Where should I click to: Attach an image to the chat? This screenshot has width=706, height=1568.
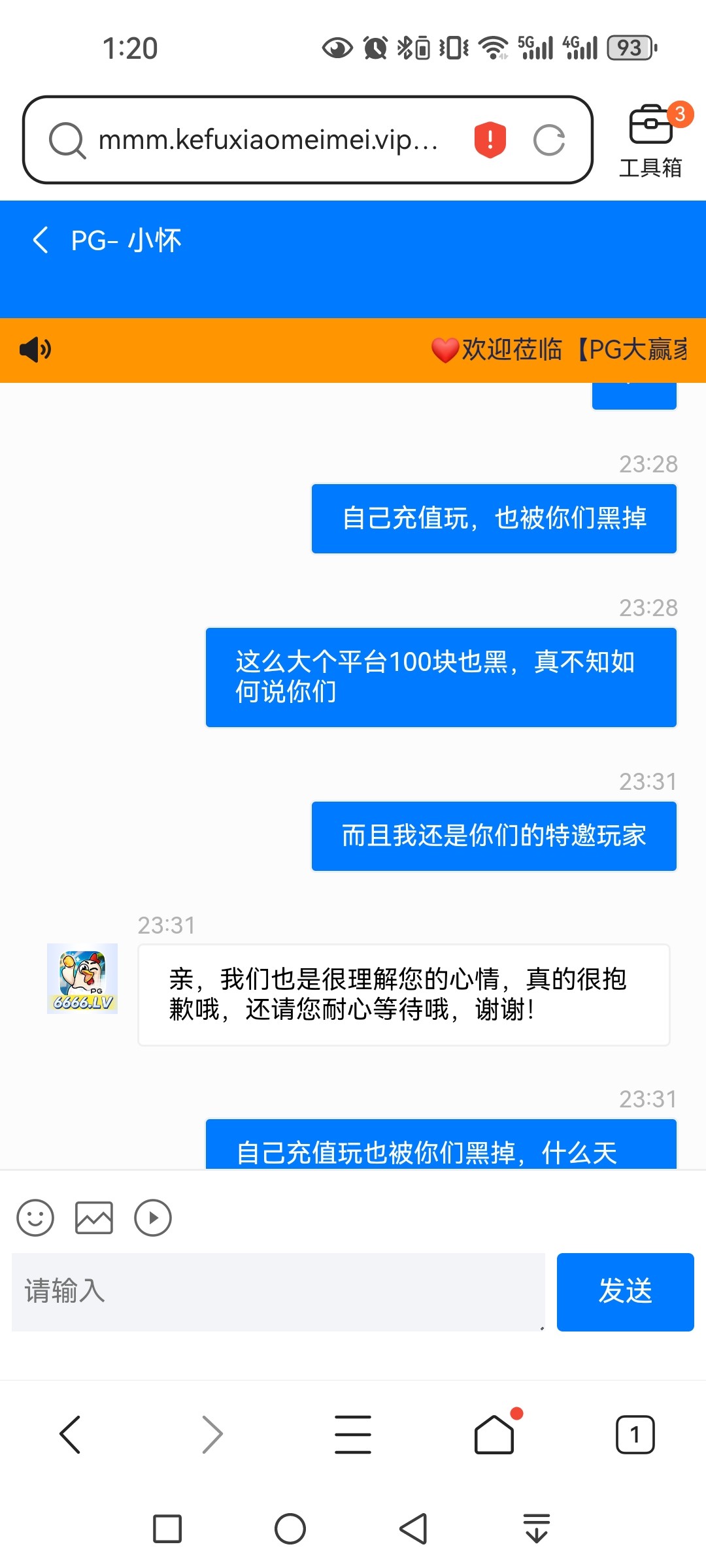point(94,1218)
